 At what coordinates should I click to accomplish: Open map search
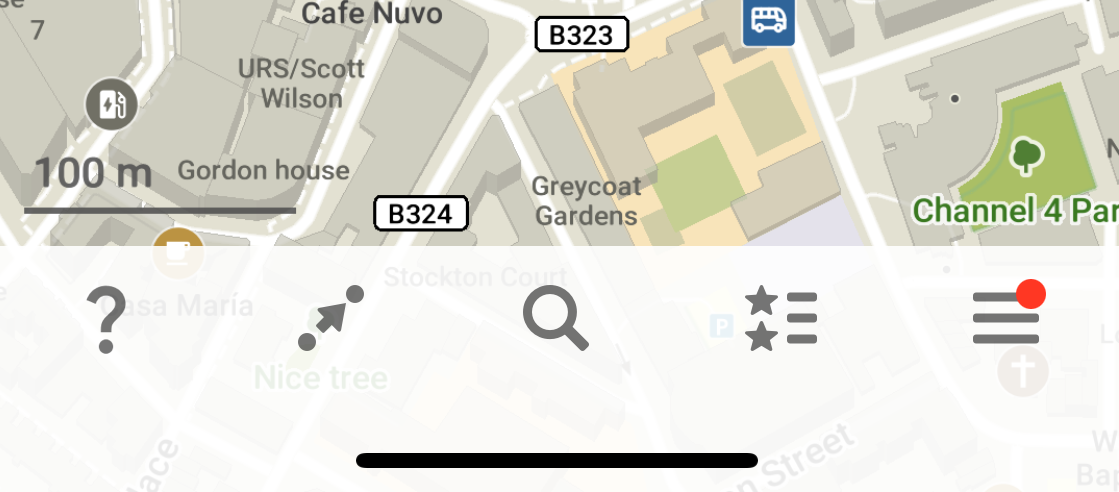point(556,319)
